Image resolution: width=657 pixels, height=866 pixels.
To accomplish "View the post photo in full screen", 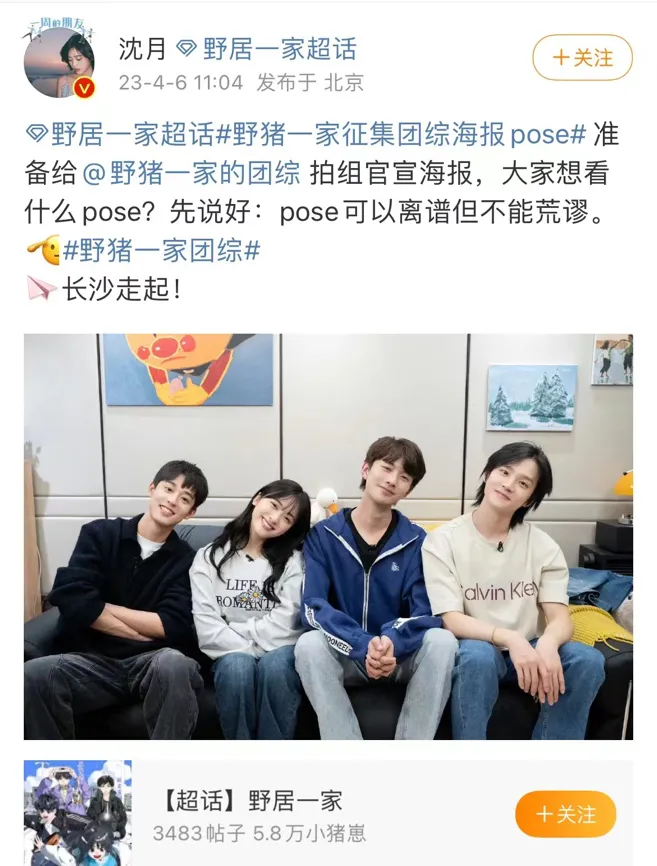I will (x=328, y=537).
